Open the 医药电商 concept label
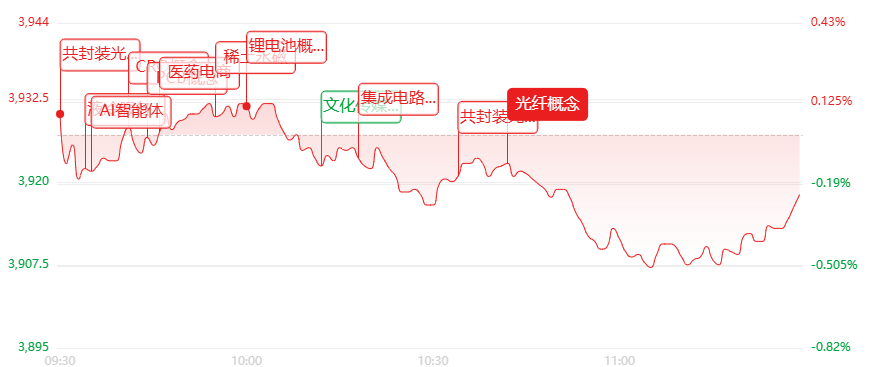Screen dimensions: 878x367 tap(199, 73)
